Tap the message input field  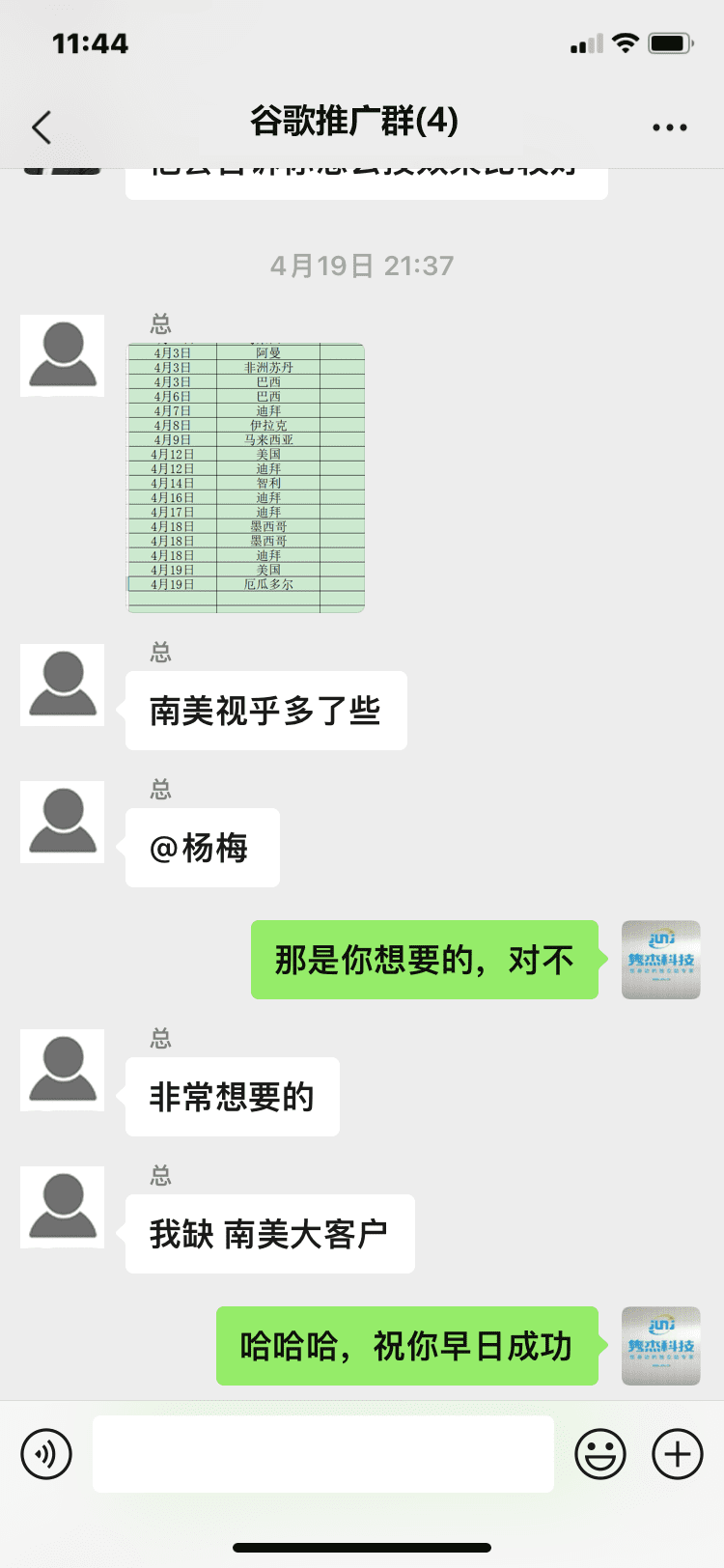(x=323, y=1453)
